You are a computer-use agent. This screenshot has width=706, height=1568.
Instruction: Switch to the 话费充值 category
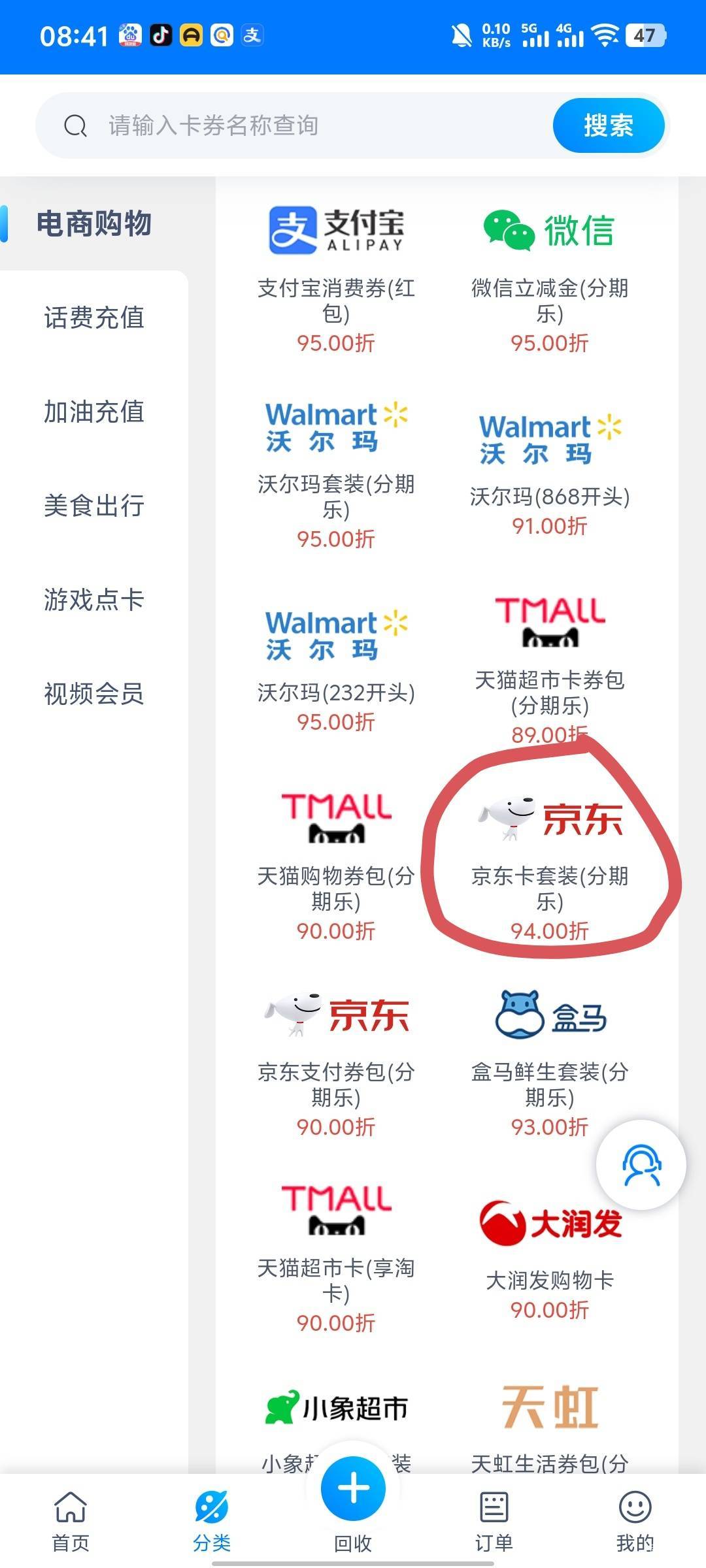tap(94, 318)
